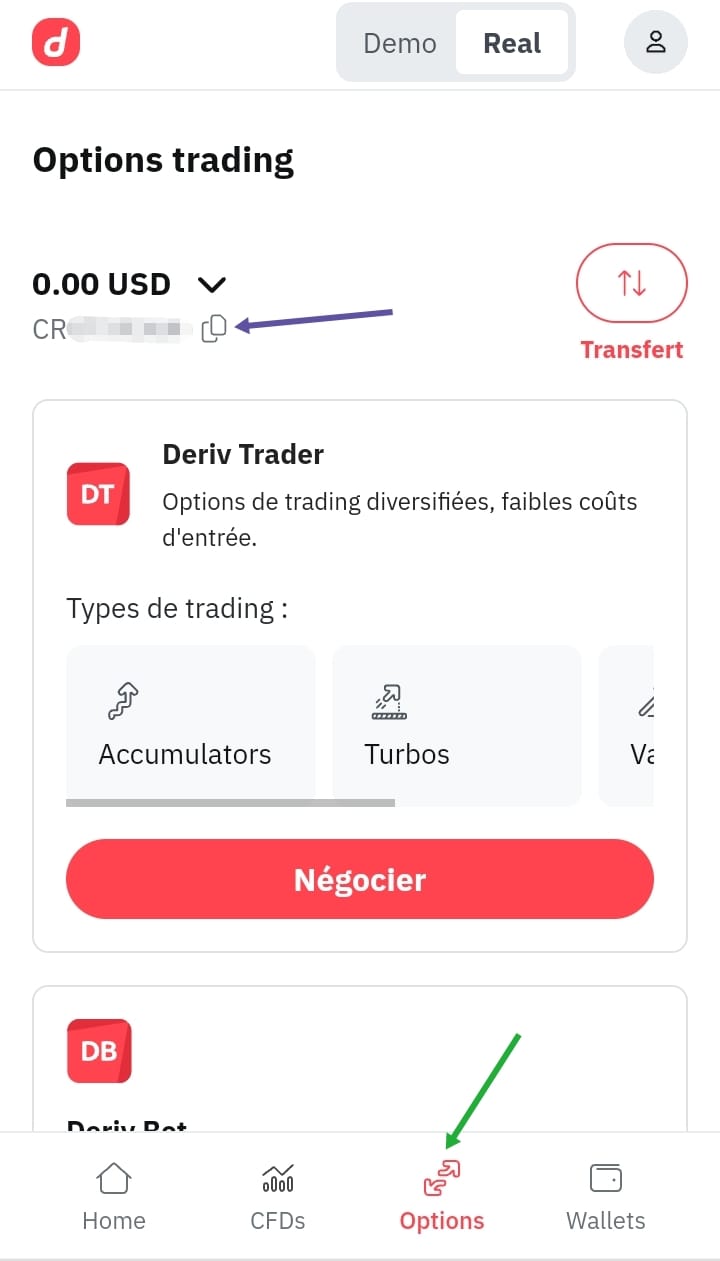This screenshot has width=720, height=1261.
Task: Open the profile account icon
Action: pyautogui.click(x=656, y=42)
